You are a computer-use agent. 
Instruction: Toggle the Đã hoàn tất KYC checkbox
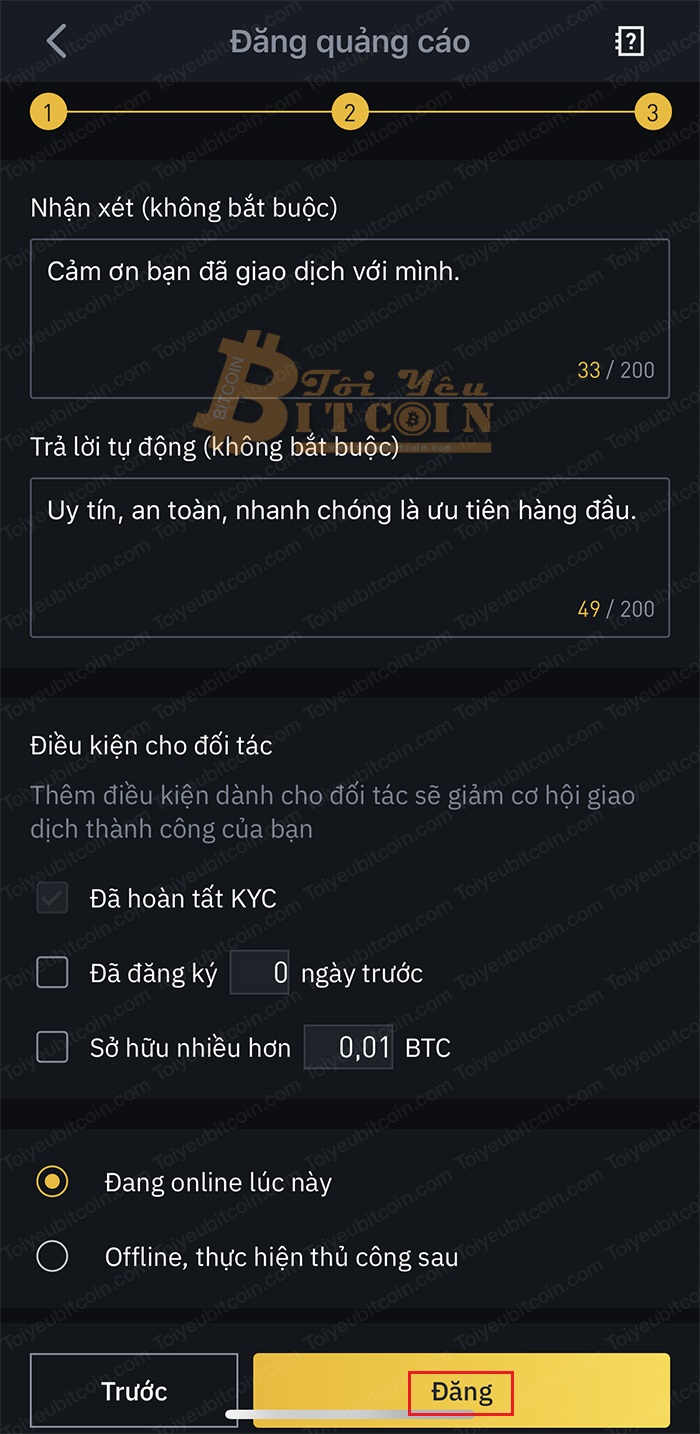tap(52, 898)
